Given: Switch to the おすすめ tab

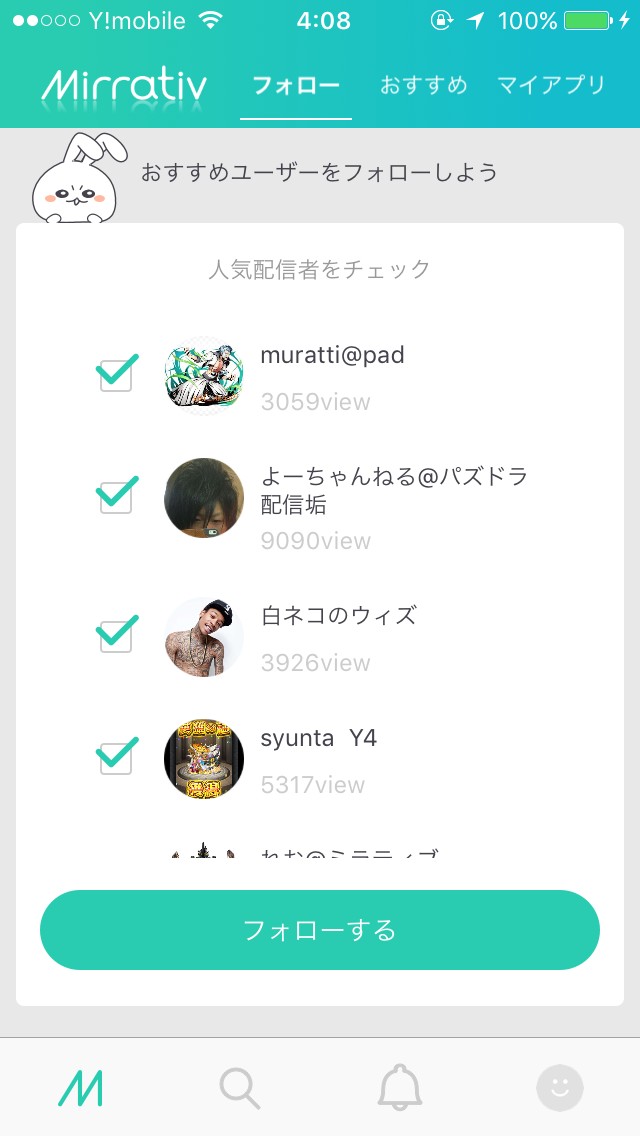Looking at the screenshot, I should tap(423, 86).
